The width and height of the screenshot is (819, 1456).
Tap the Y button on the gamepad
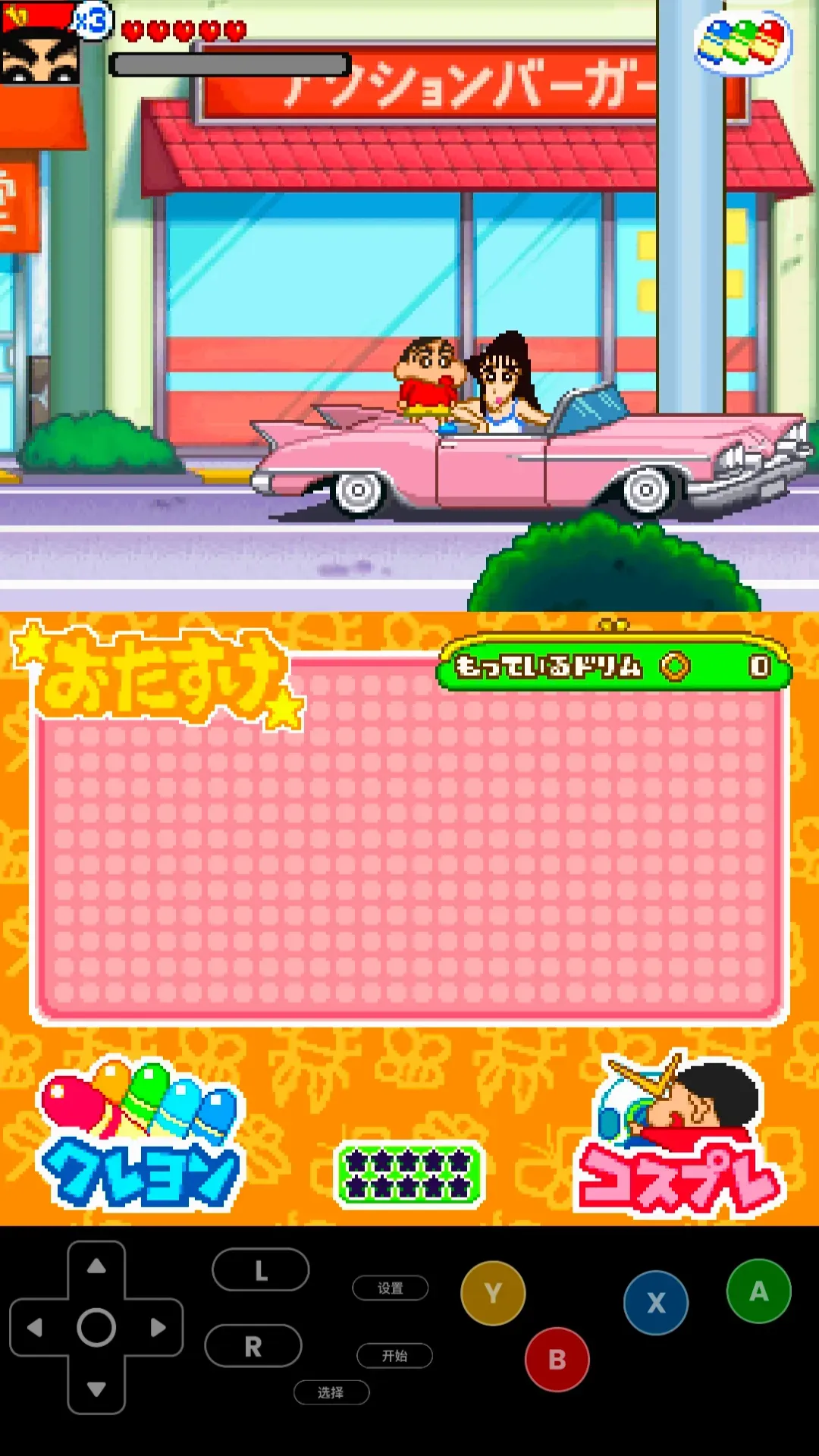click(x=493, y=1293)
